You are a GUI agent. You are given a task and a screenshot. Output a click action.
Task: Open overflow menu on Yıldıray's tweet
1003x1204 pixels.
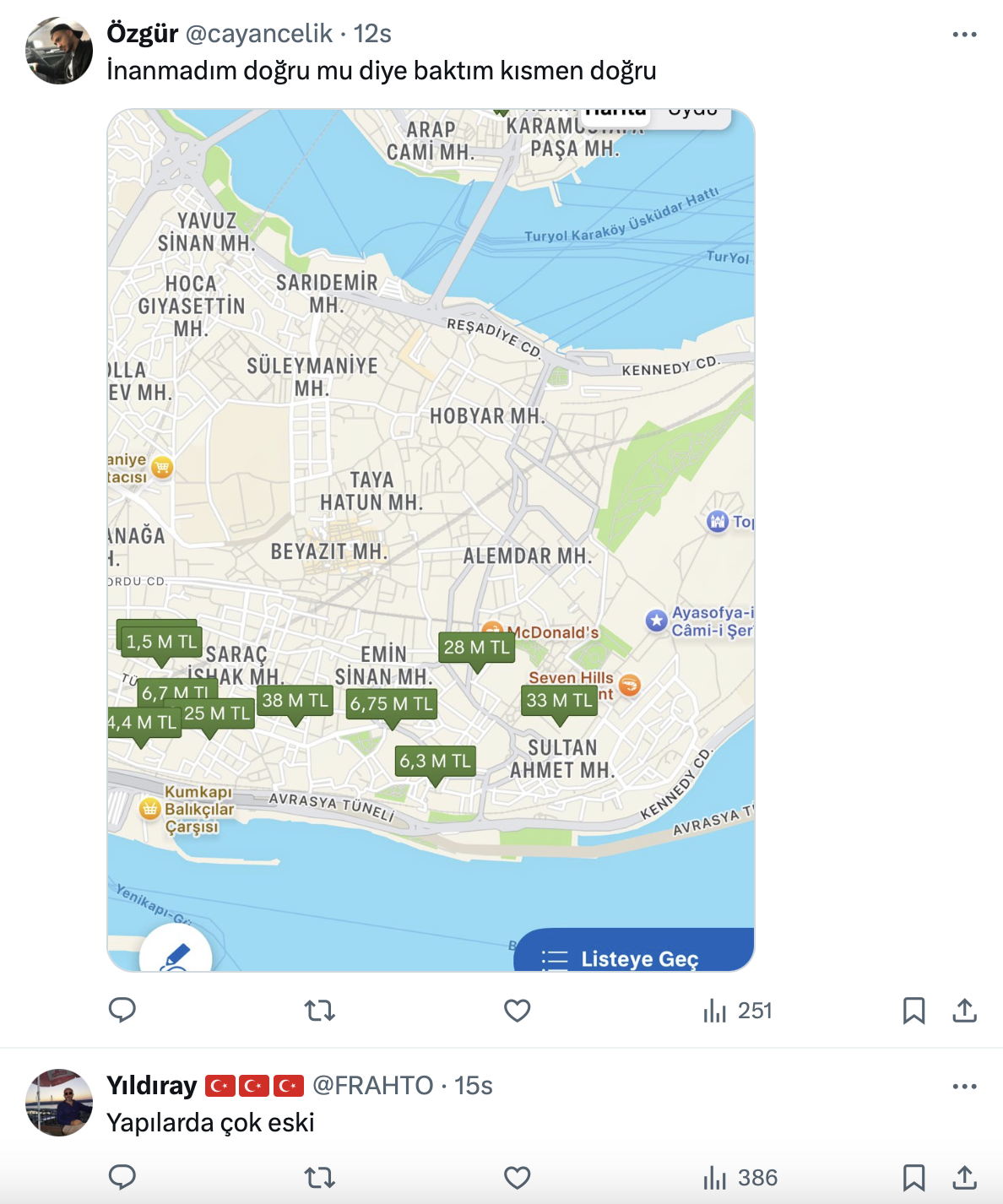point(964,1087)
